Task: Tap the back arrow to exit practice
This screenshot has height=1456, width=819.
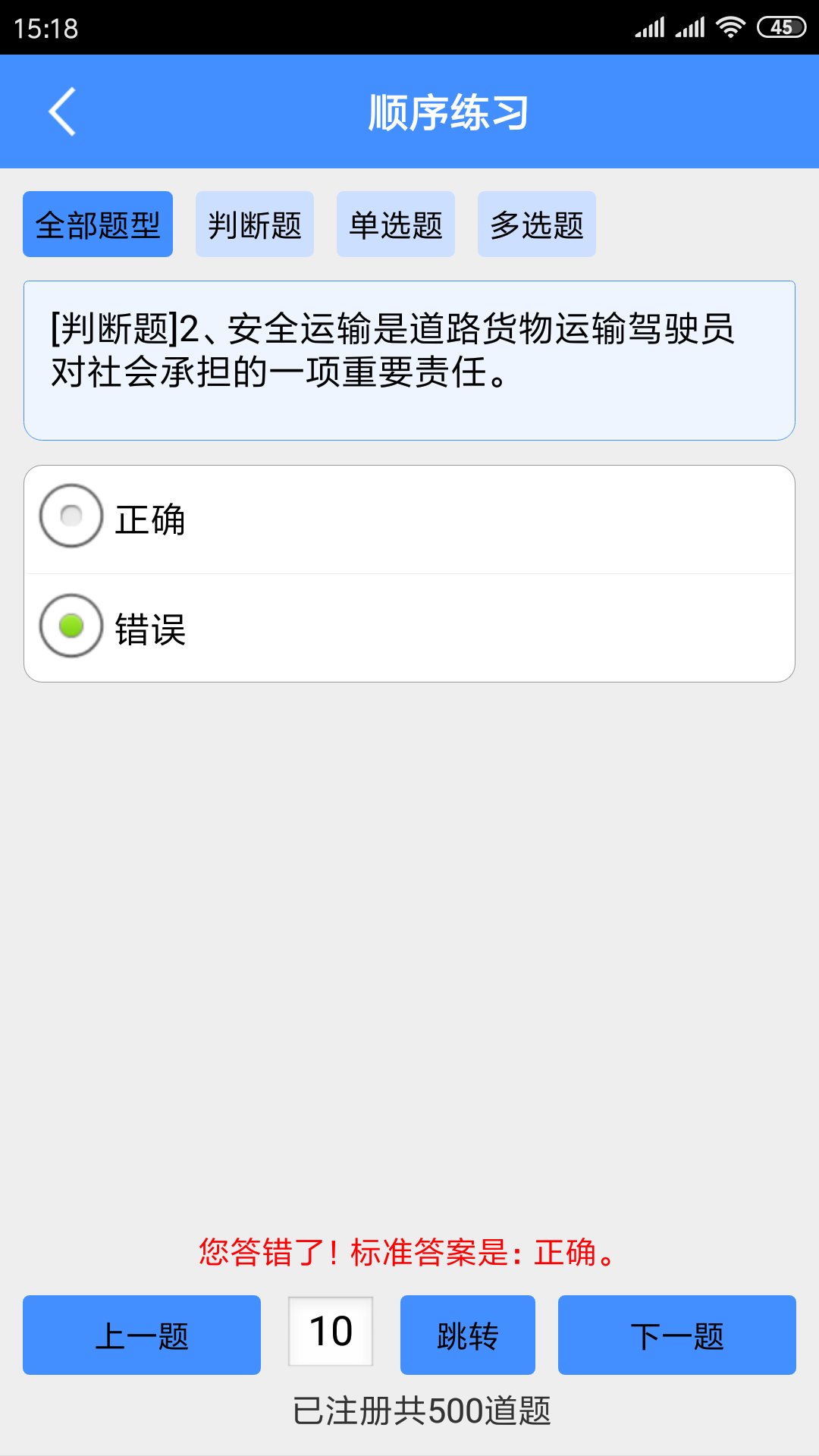Action: click(x=61, y=111)
